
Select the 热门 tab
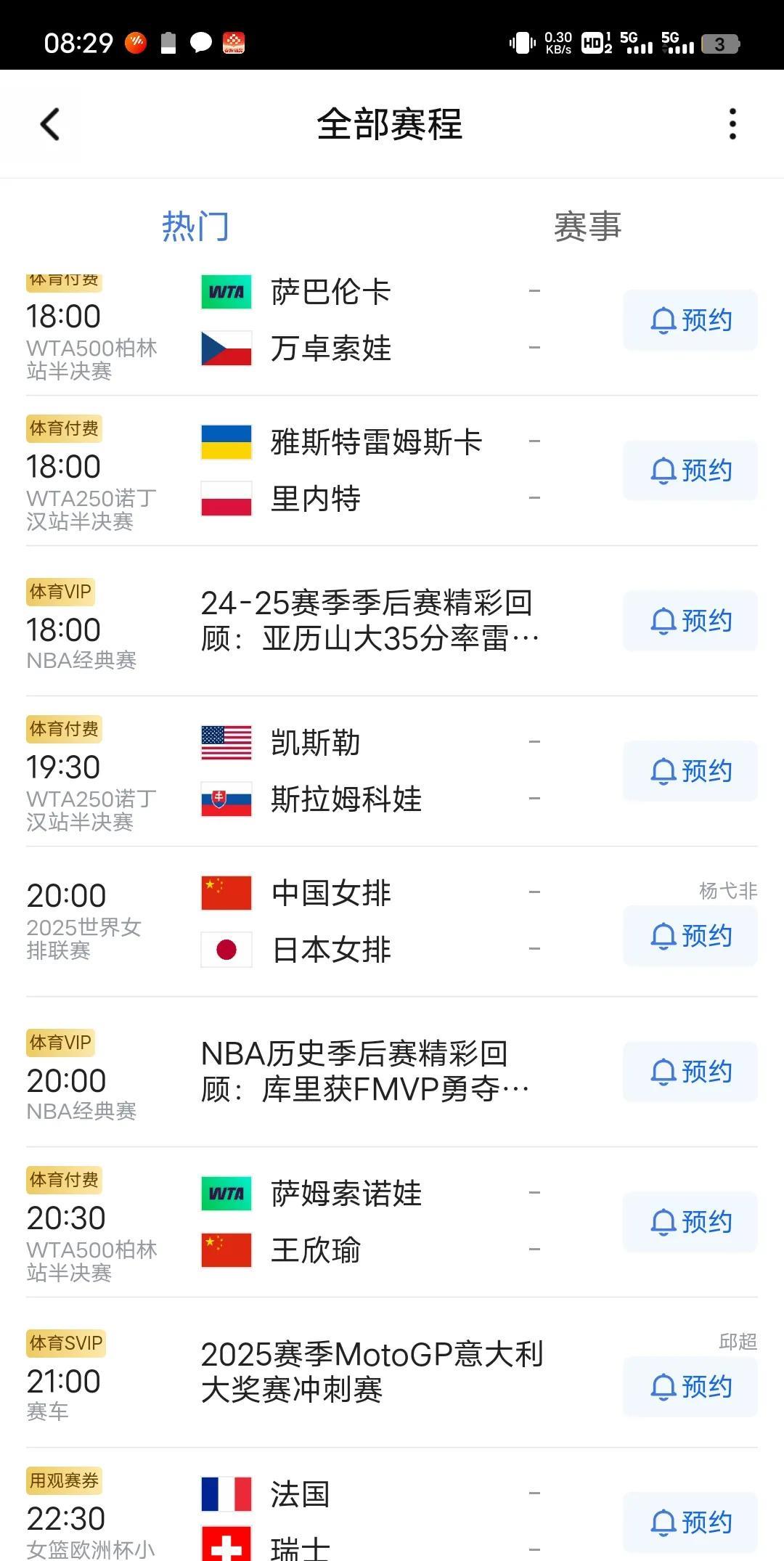(x=195, y=227)
